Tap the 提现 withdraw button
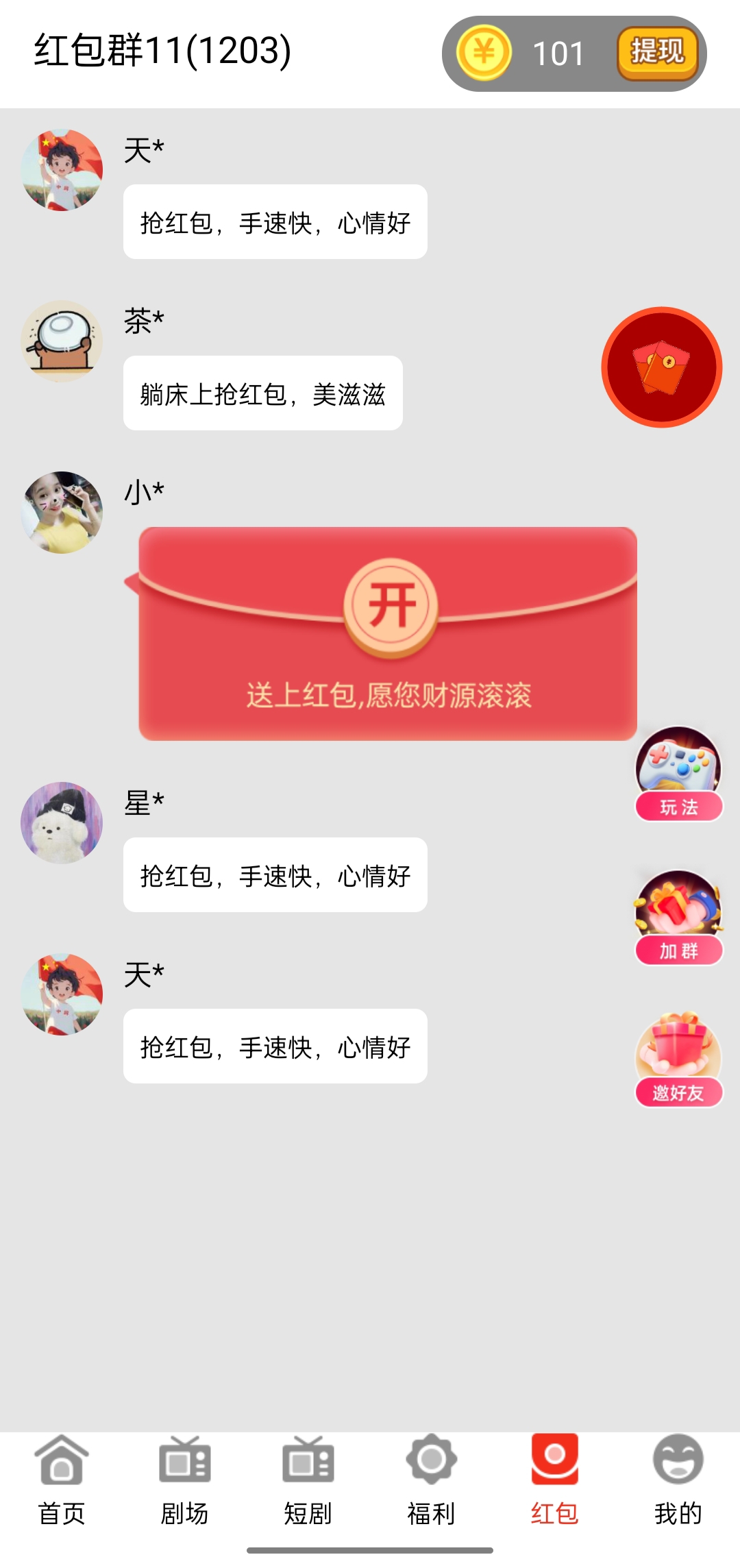 click(x=657, y=53)
